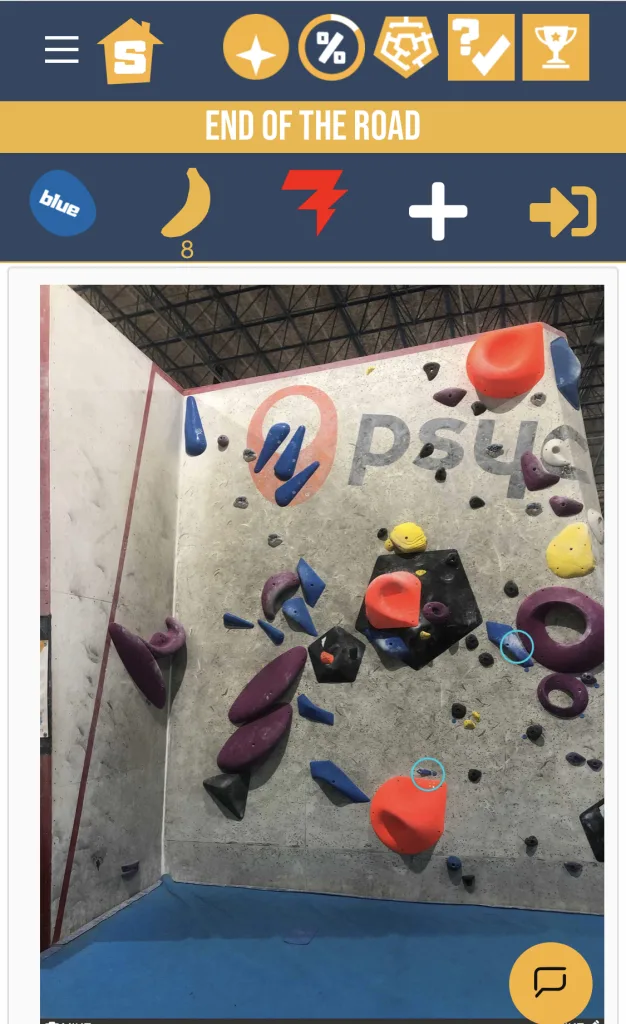The height and width of the screenshot is (1024, 626).
Task: Open the comments chat button
Action: 551,982
